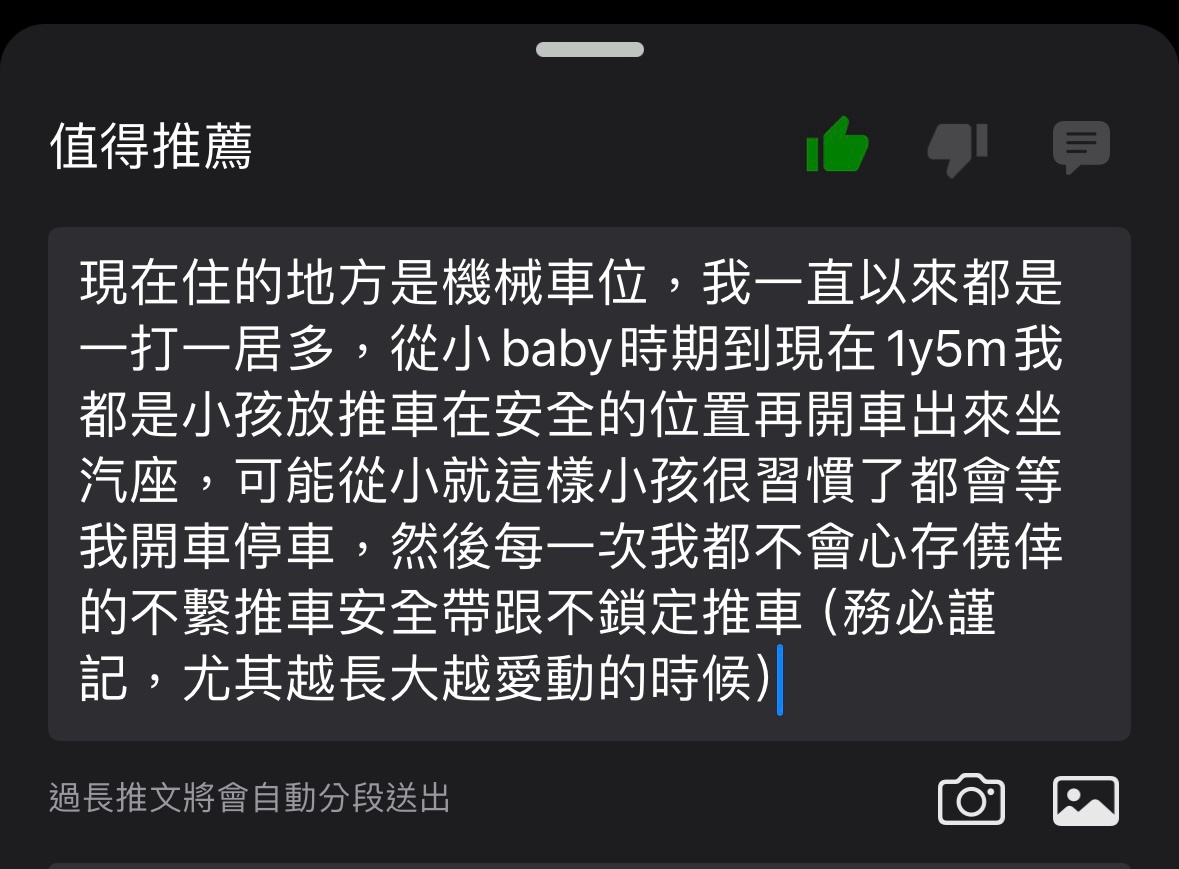Choose the neutral comment bubble icon

(1081, 147)
